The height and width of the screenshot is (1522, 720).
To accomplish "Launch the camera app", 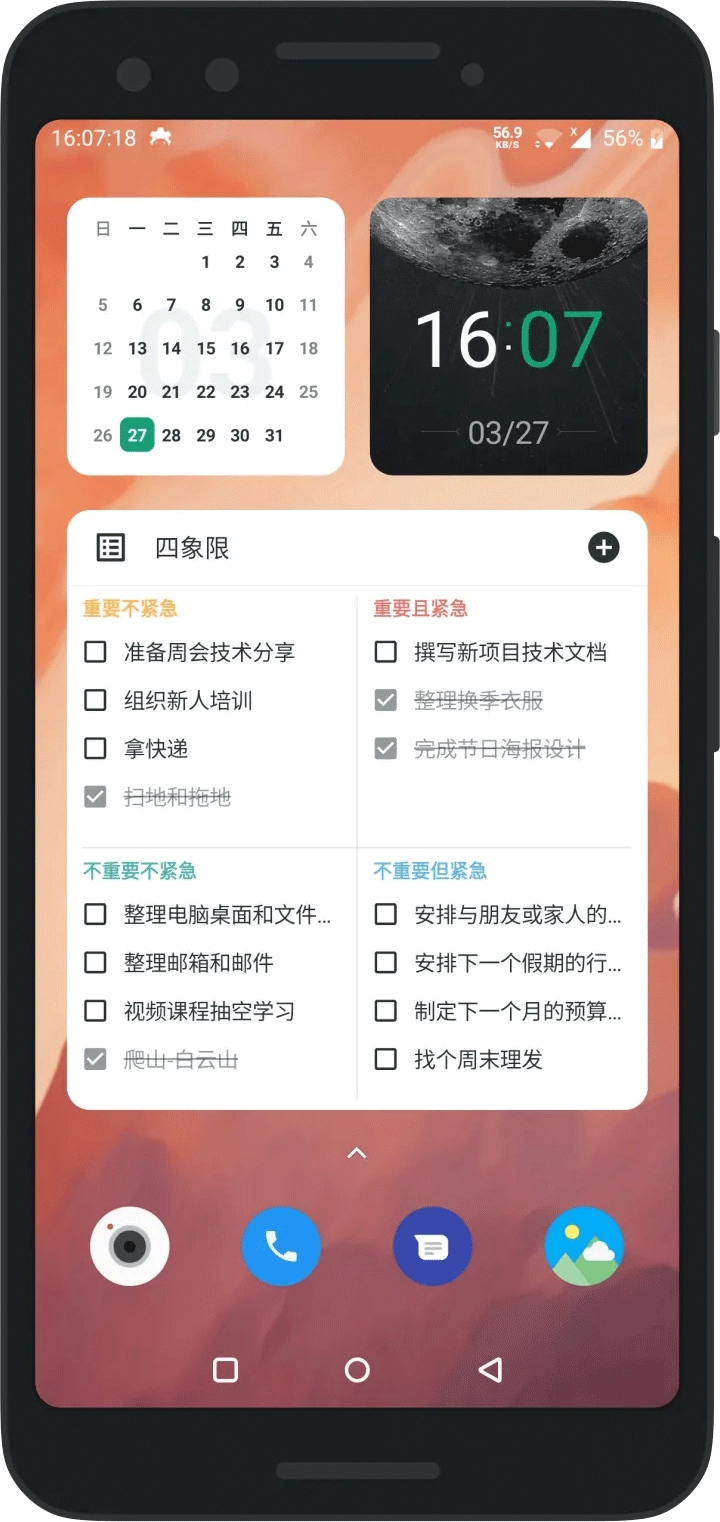I will [130, 1247].
